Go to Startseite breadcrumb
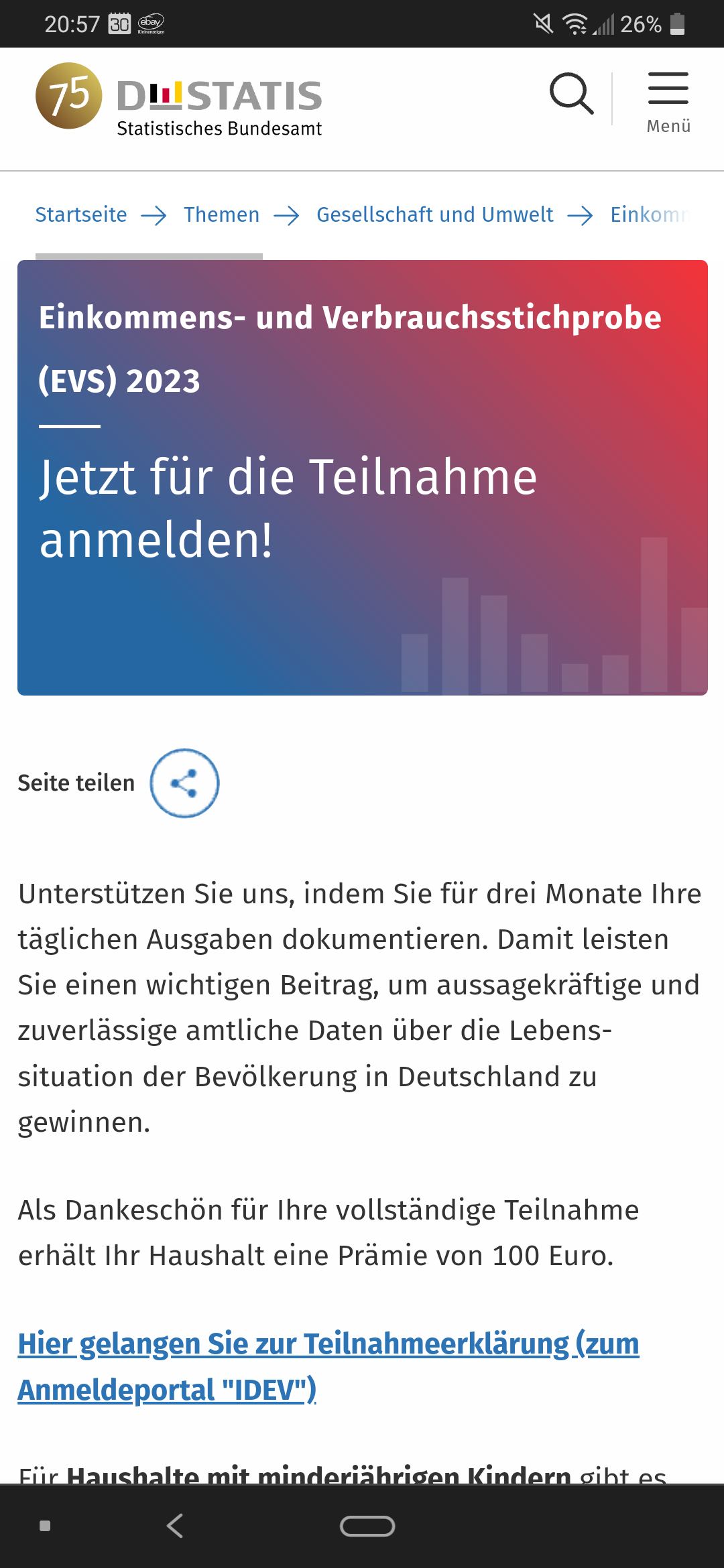This screenshot has width=724, height=1568. tap(81, 214)
